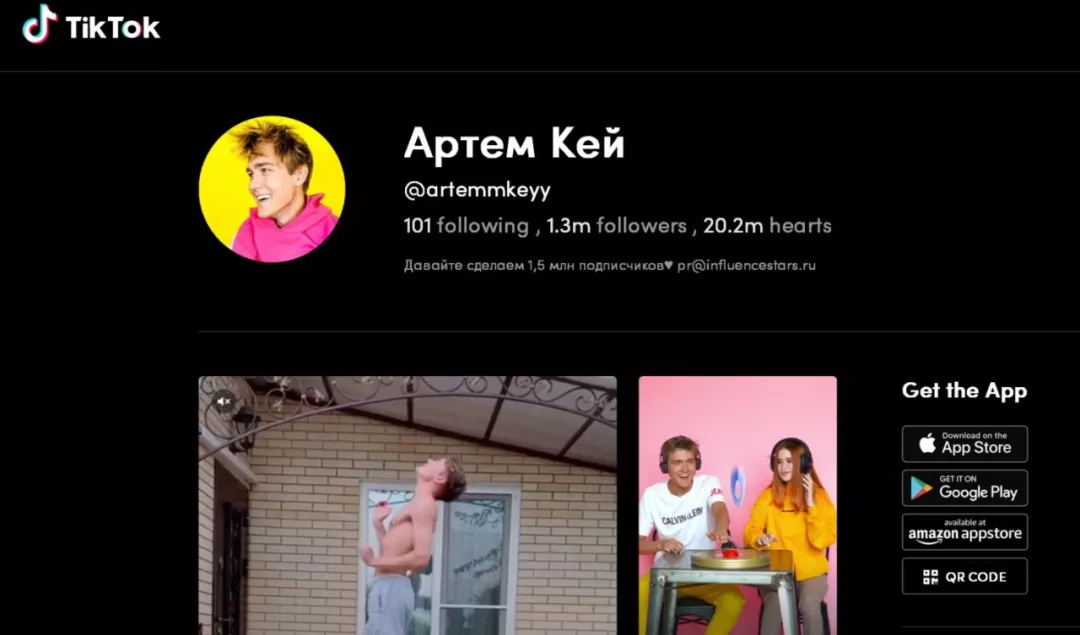Open the Amazon Appstore download
The image size is (1080, 635).
[964, 532]
